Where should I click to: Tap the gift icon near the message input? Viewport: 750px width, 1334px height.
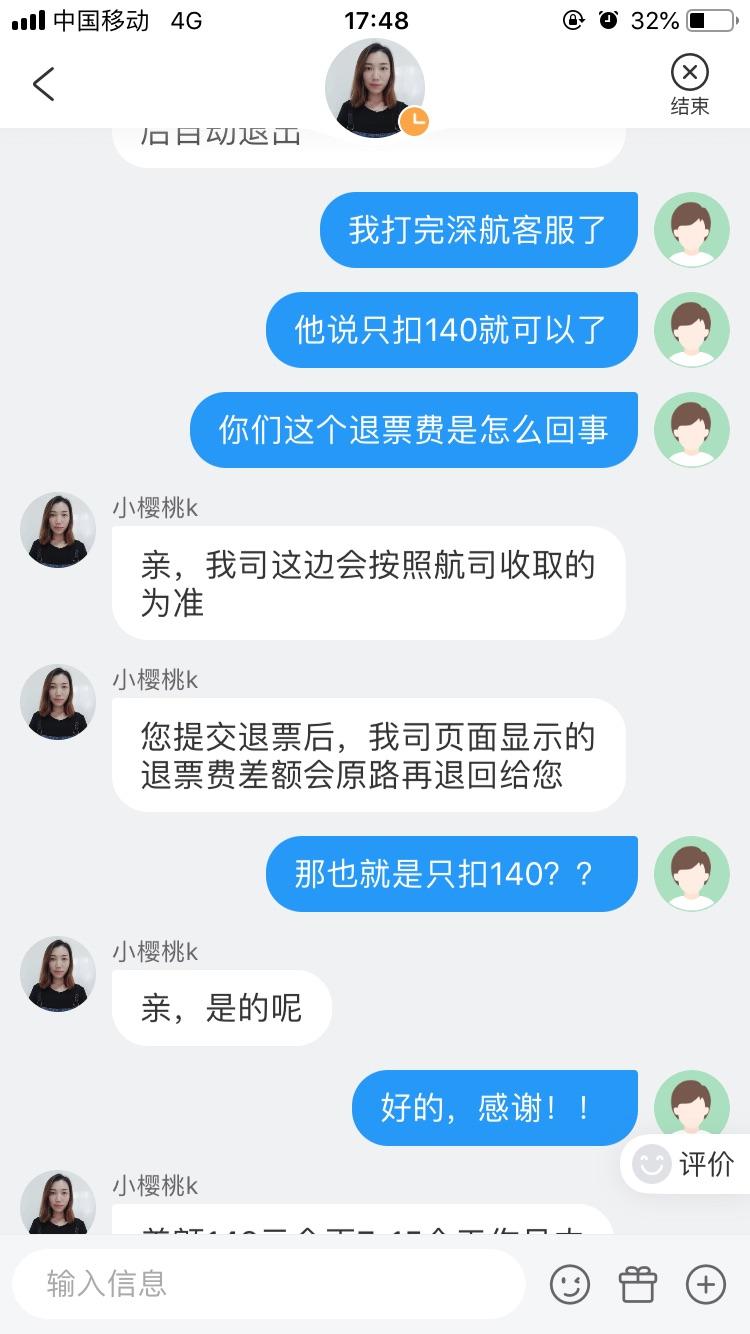638,1285
